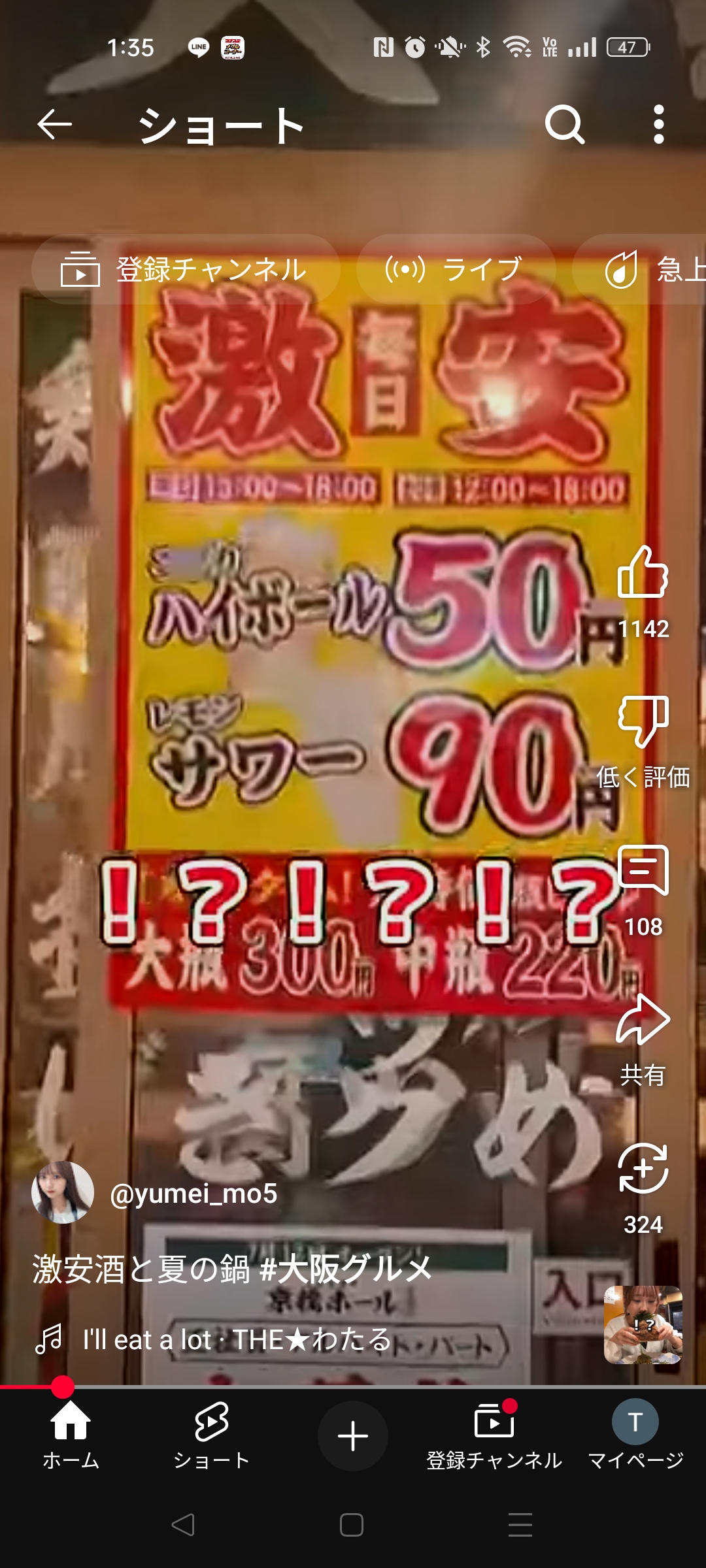Create new content with the plus button
The width and height of the screenshot is (706, 1568).
tap(353, 1436)
